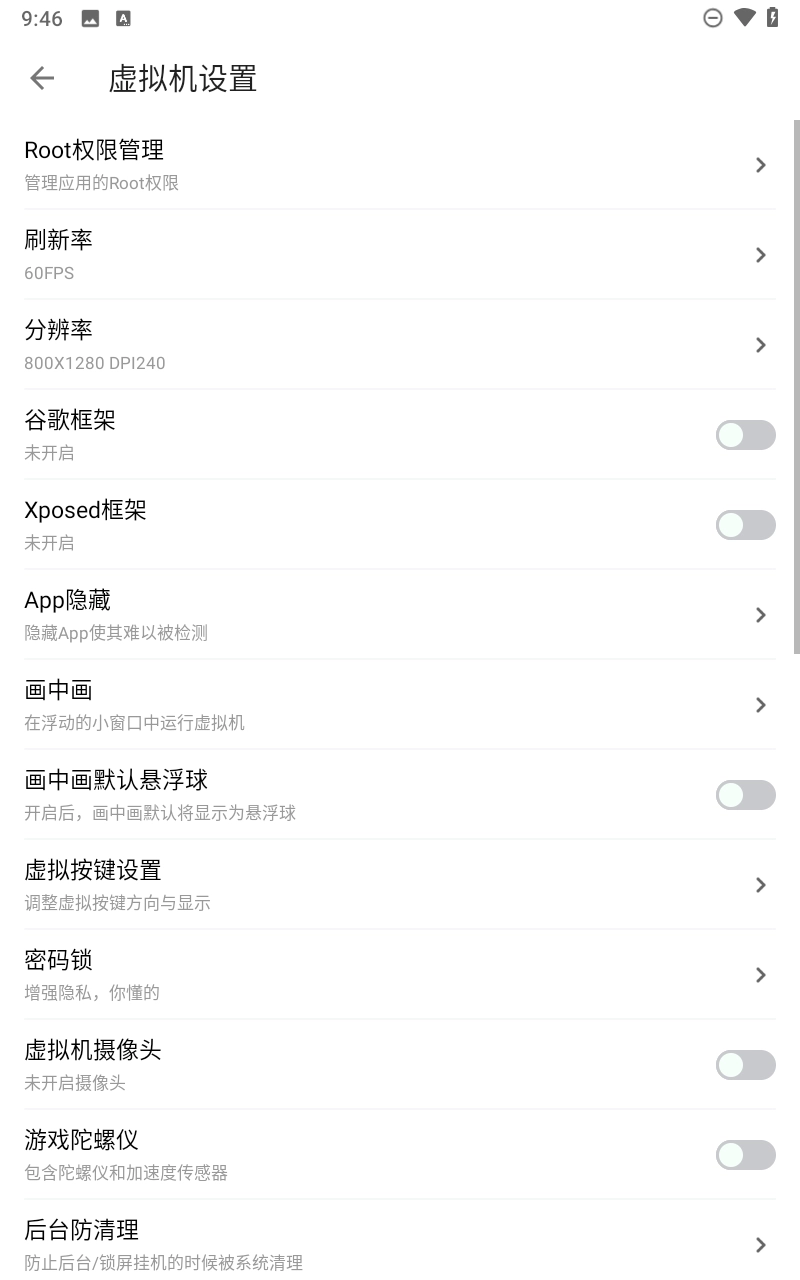Enable the 谷歌框架 switch
The height and width of the screenshot is (1280, 800).
(745, 435)
